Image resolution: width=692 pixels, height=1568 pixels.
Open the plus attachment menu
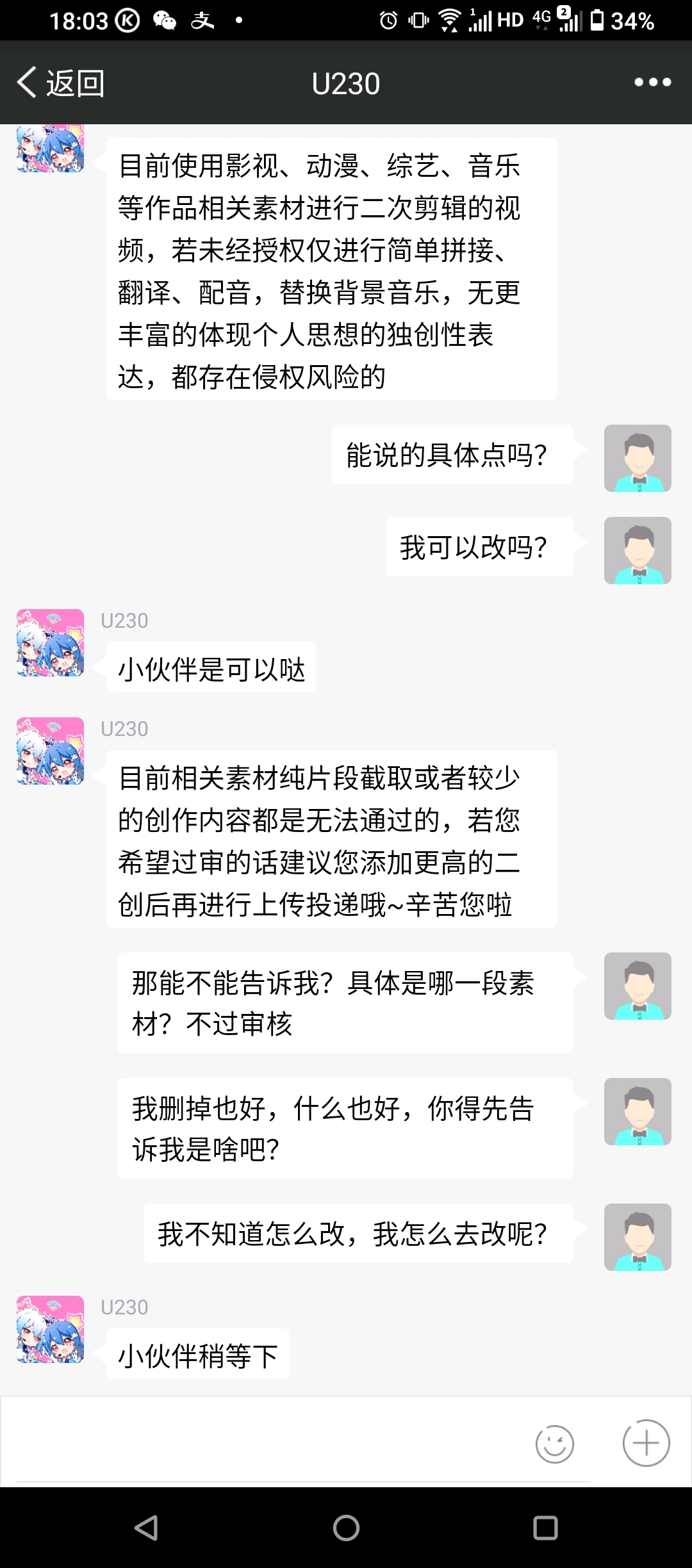[x=646, y=1443]
